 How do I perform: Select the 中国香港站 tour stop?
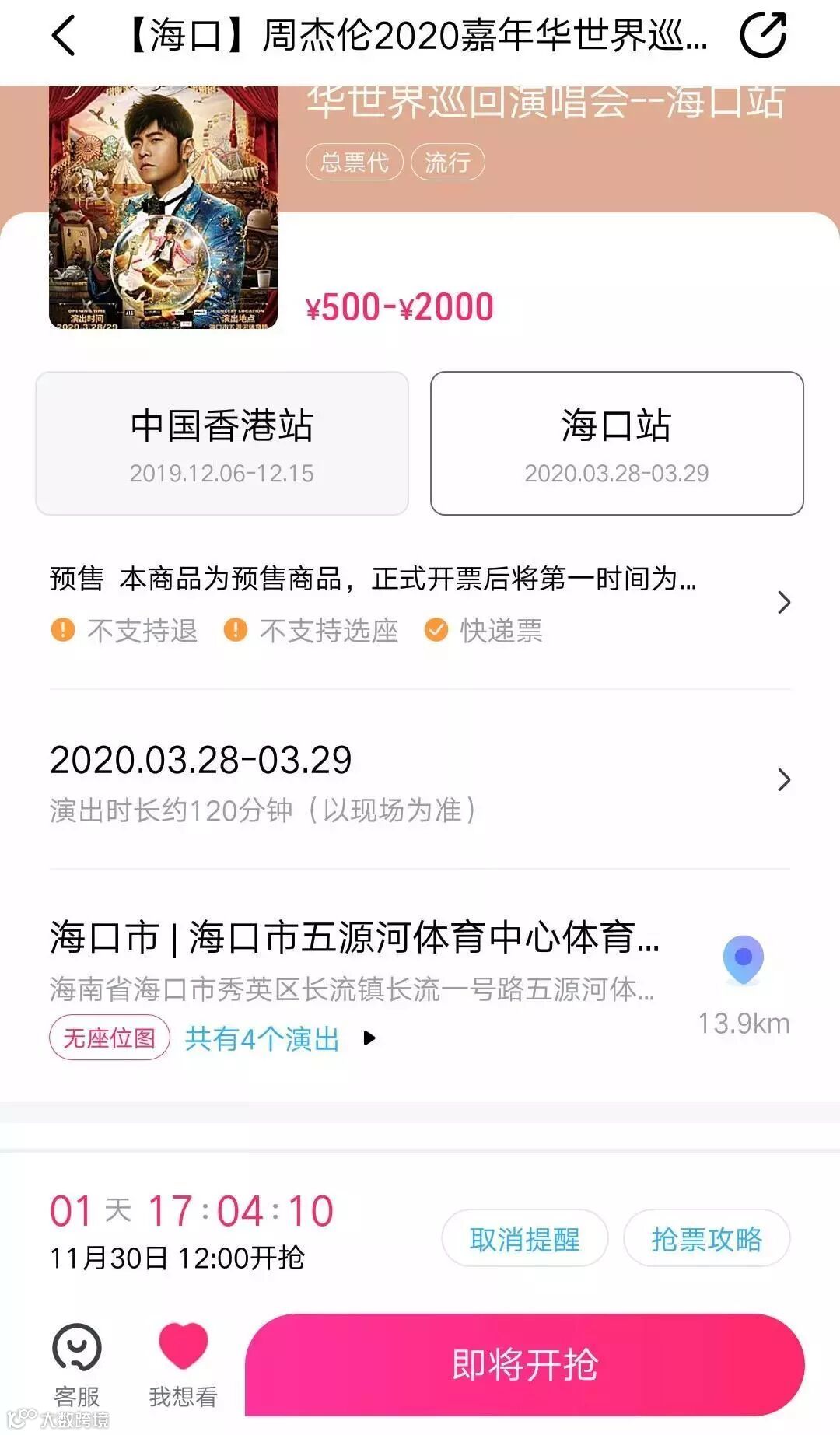[x=222, y=443]
